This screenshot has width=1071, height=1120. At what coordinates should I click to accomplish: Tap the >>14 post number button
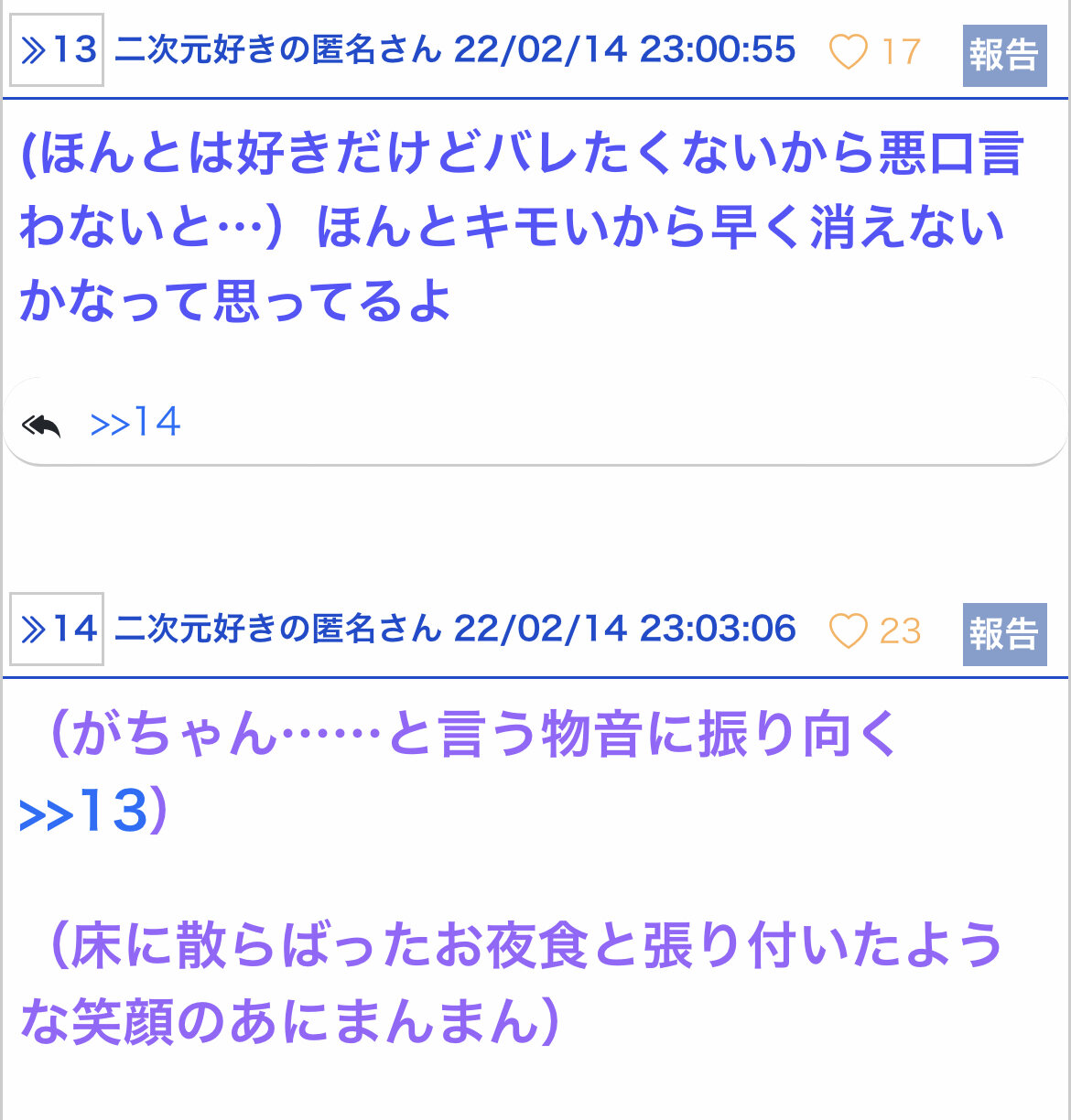click(57, 629)
